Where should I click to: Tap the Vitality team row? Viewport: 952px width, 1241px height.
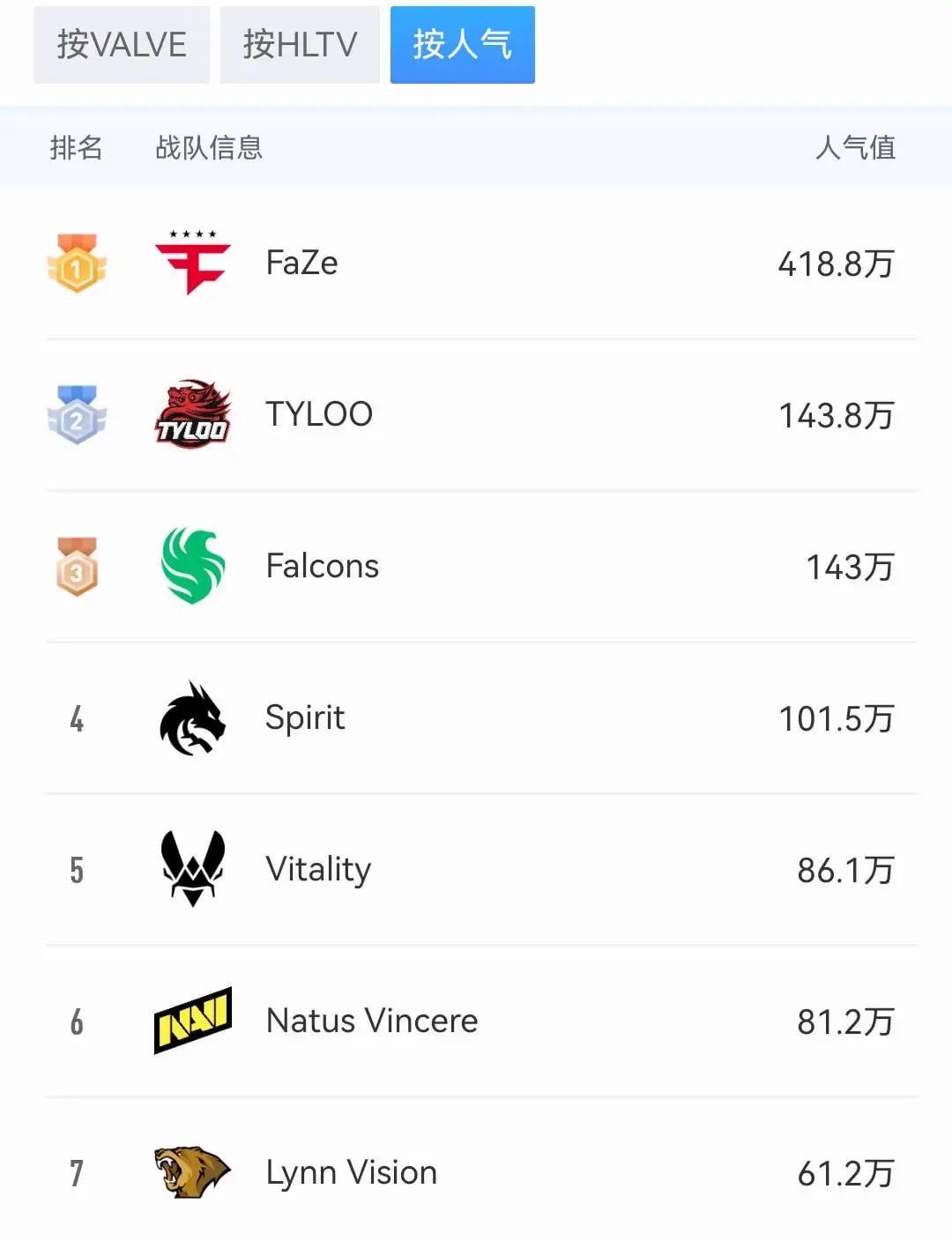coord(318,869)
